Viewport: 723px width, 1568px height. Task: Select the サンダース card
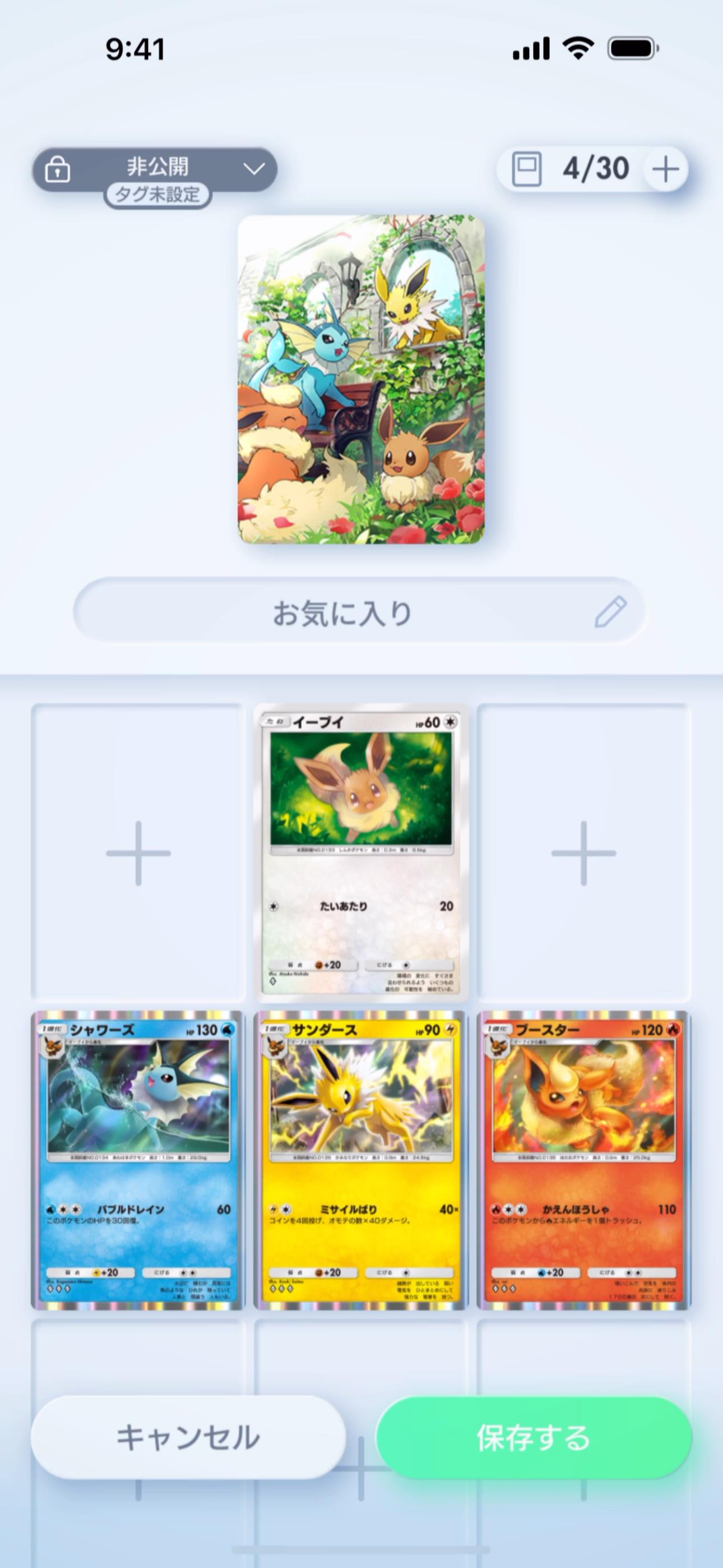[x=361, y=1160]
